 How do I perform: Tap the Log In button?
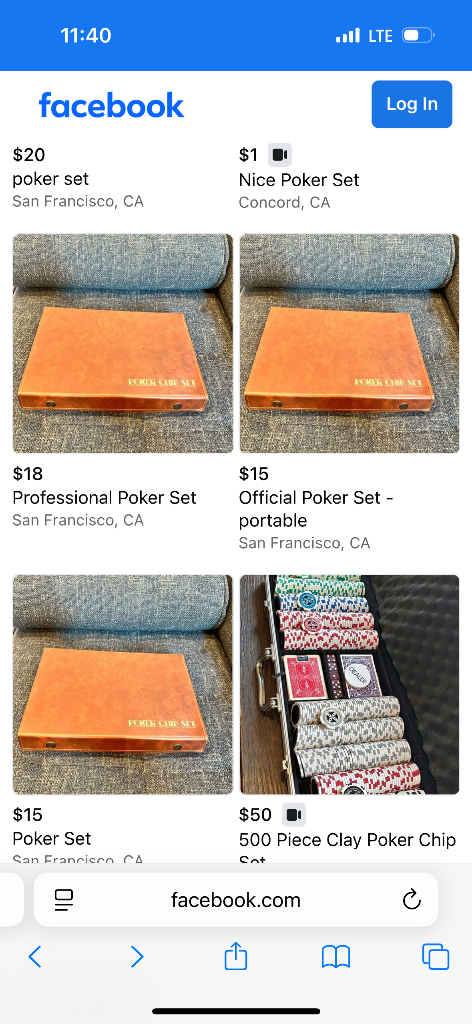coord(412,104)
